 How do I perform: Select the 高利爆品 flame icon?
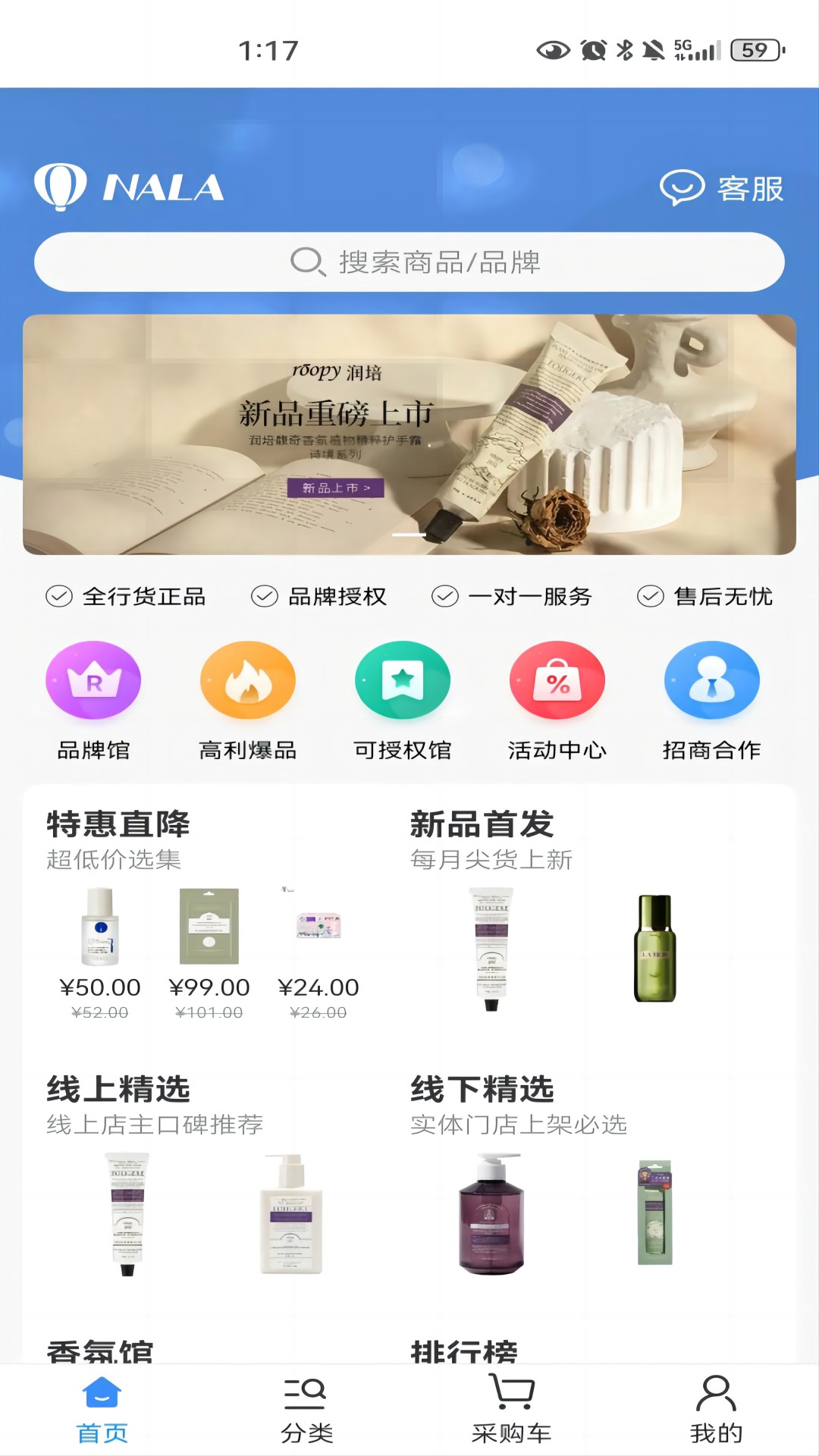(248, 681)
